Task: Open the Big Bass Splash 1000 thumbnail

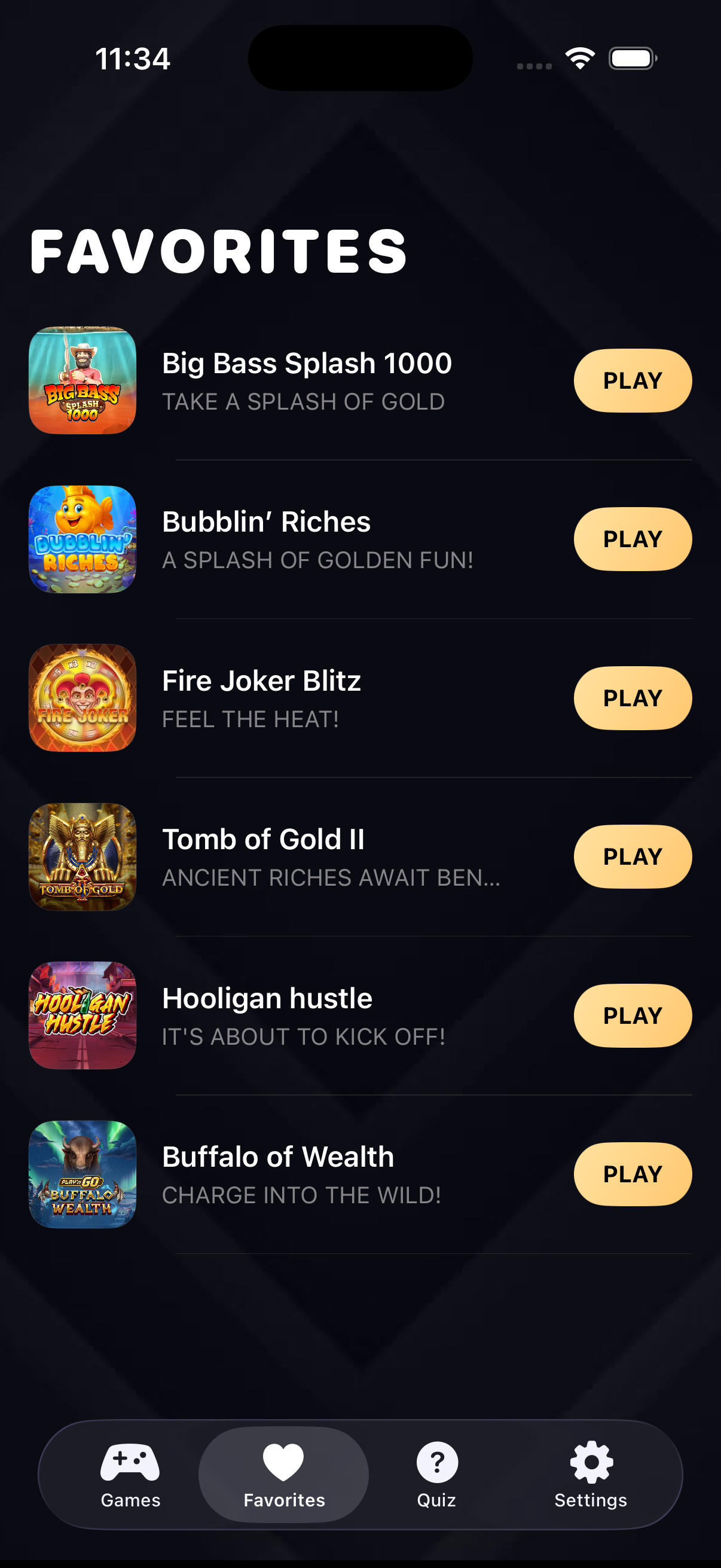Action: (82, 380)
